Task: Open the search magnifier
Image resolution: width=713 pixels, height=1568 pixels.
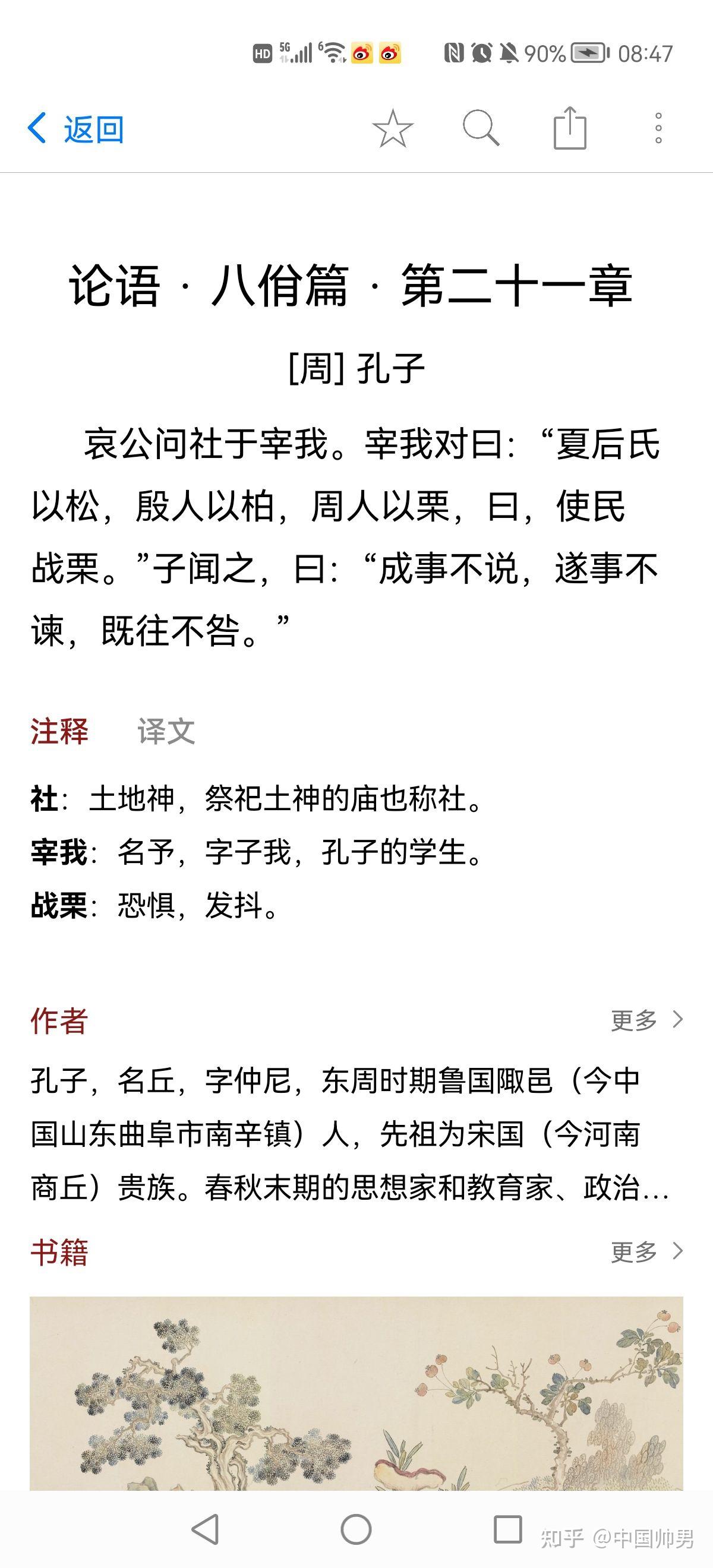Action: 481,128
